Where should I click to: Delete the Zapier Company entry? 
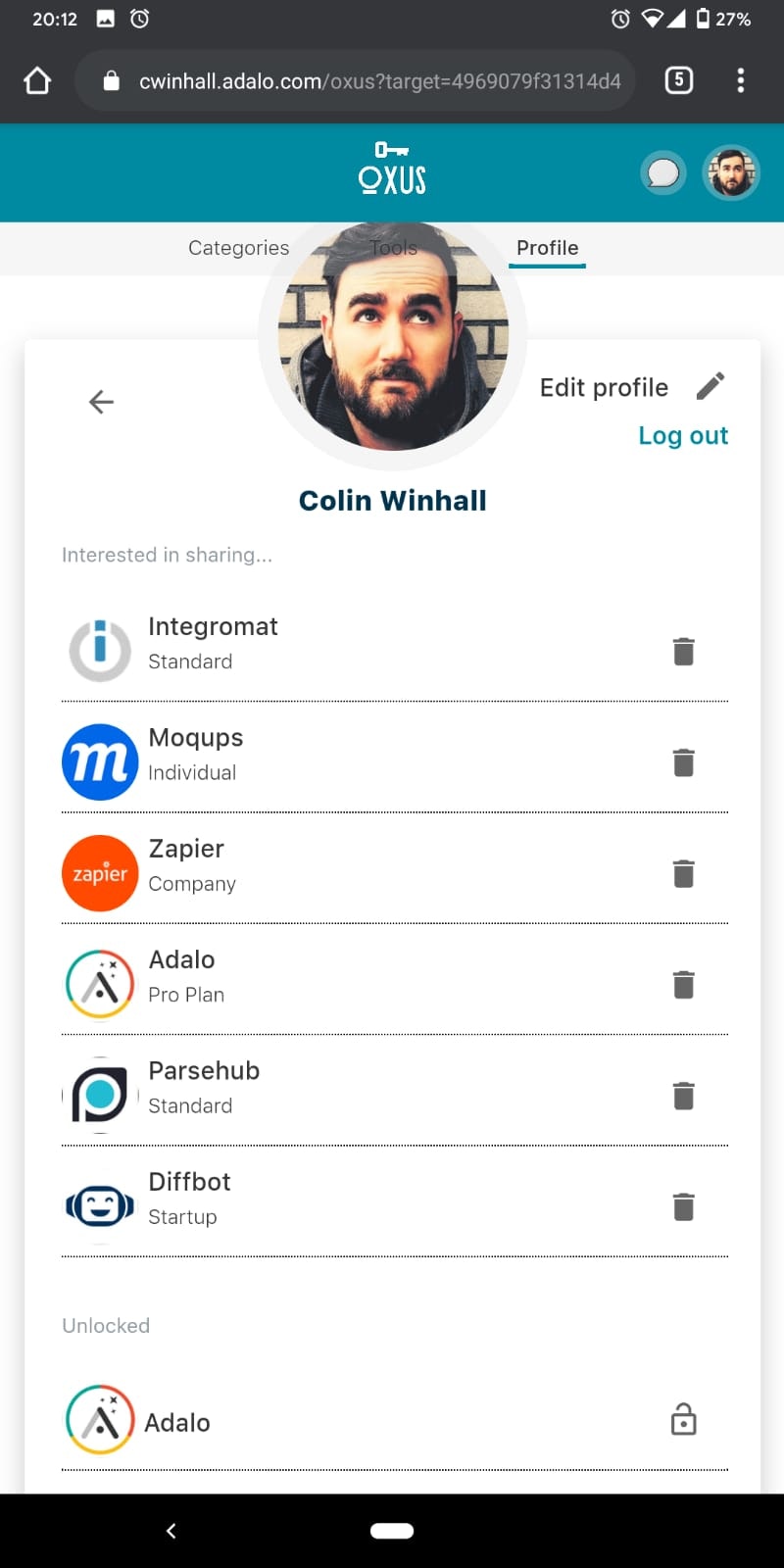pyautogui.click(x=684, y=872)
